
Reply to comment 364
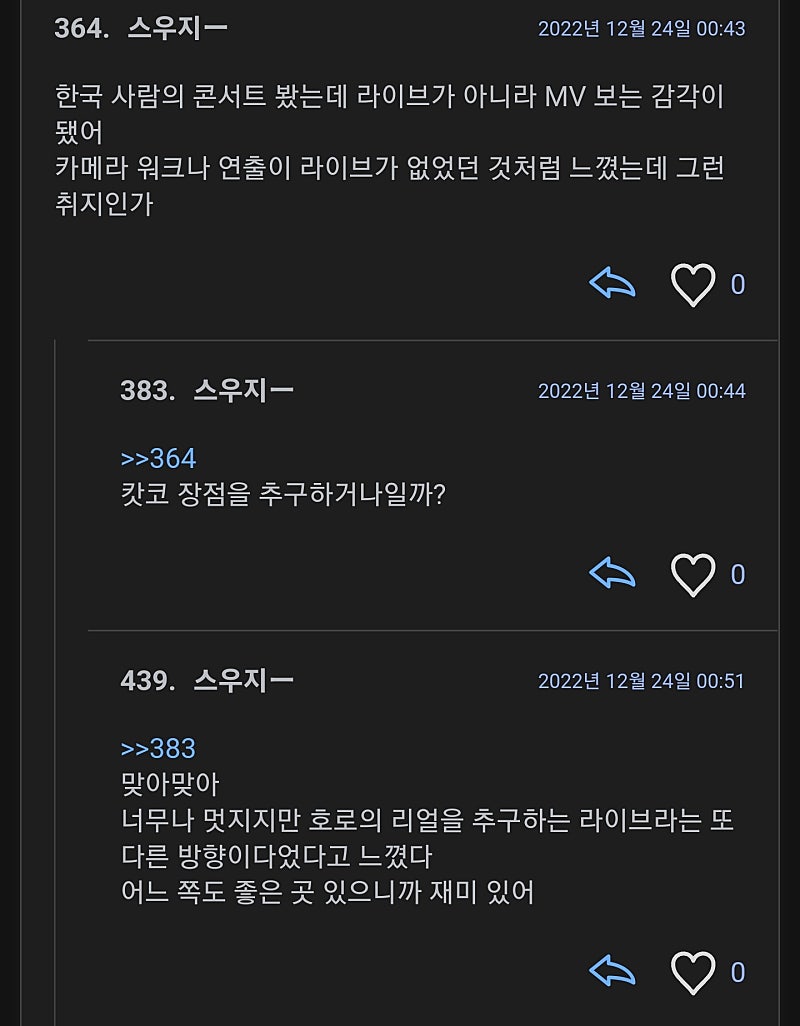[x=612, y=284]
